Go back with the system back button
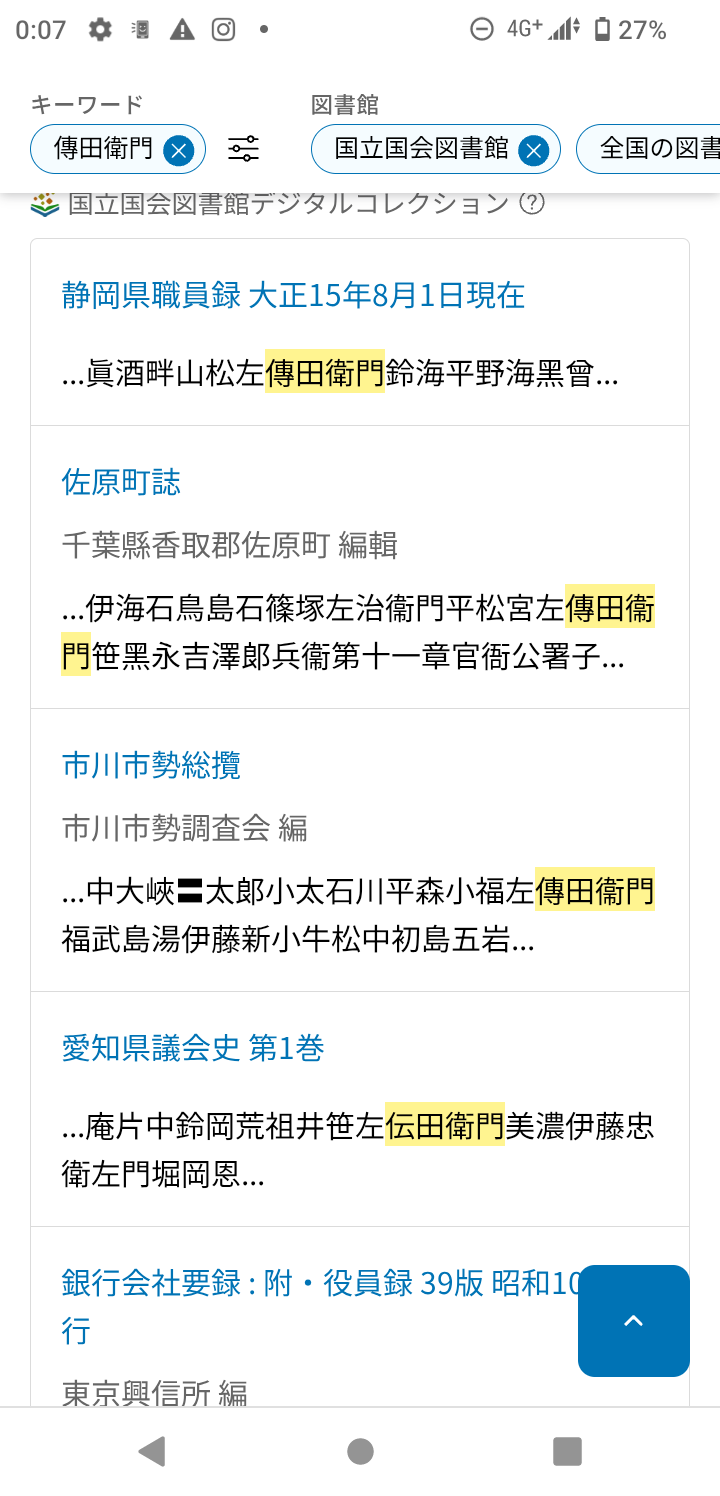This screenshot has width=720, height=1496. (152, 1451)
